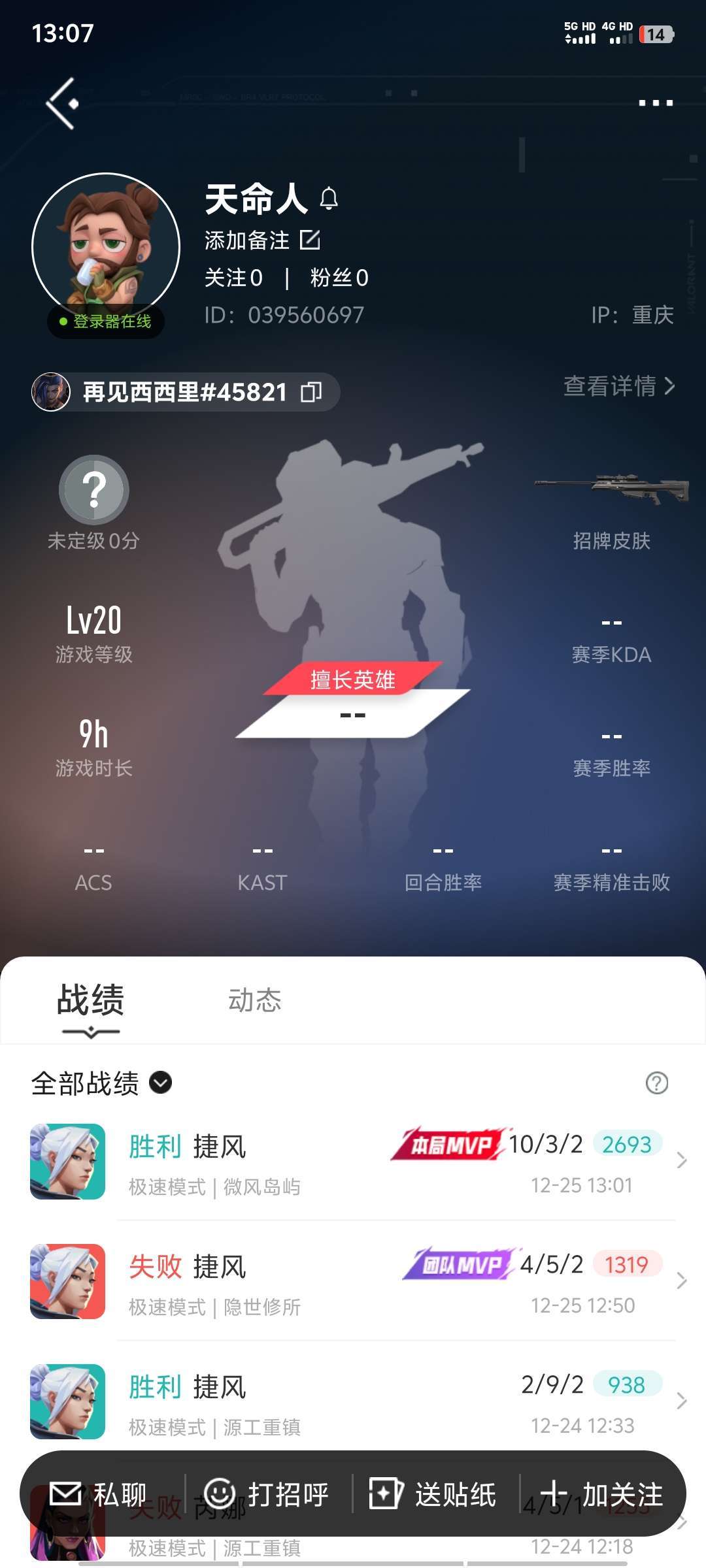Add a remark via 添加备注
The width and height of the screenshot is (706, 1568).
[262, 240]
